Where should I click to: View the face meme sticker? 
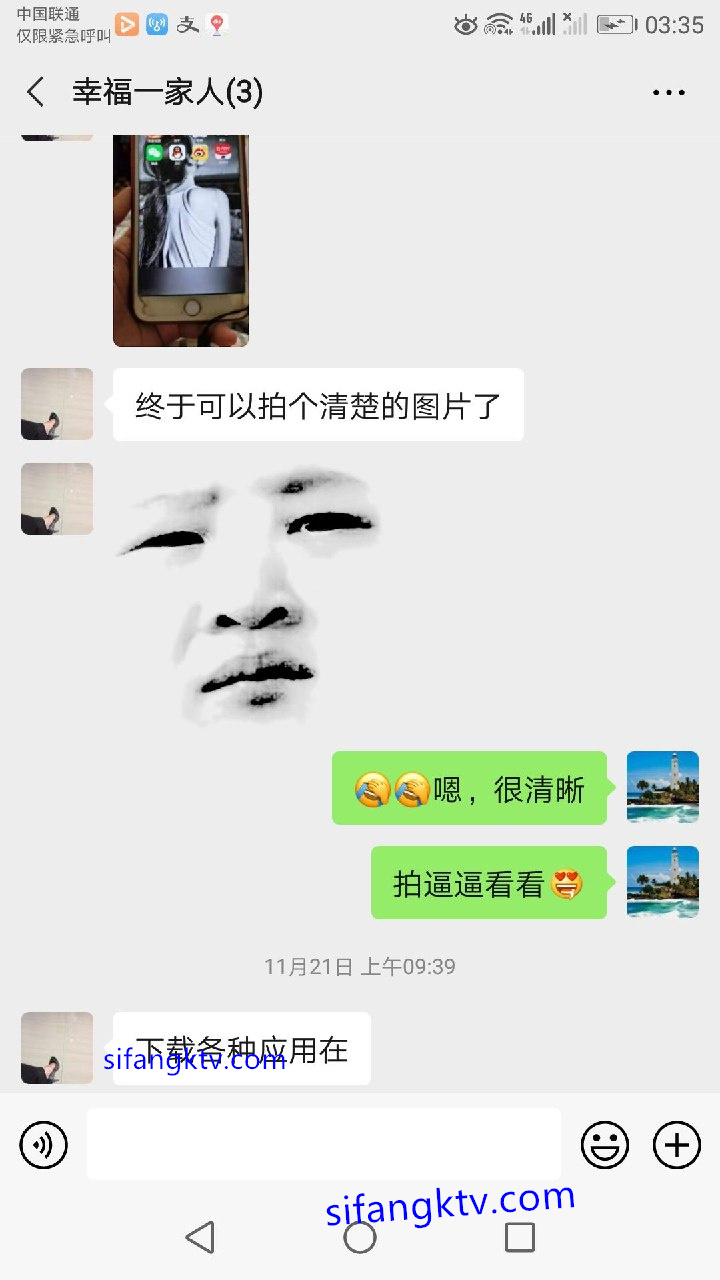(250, 594)
